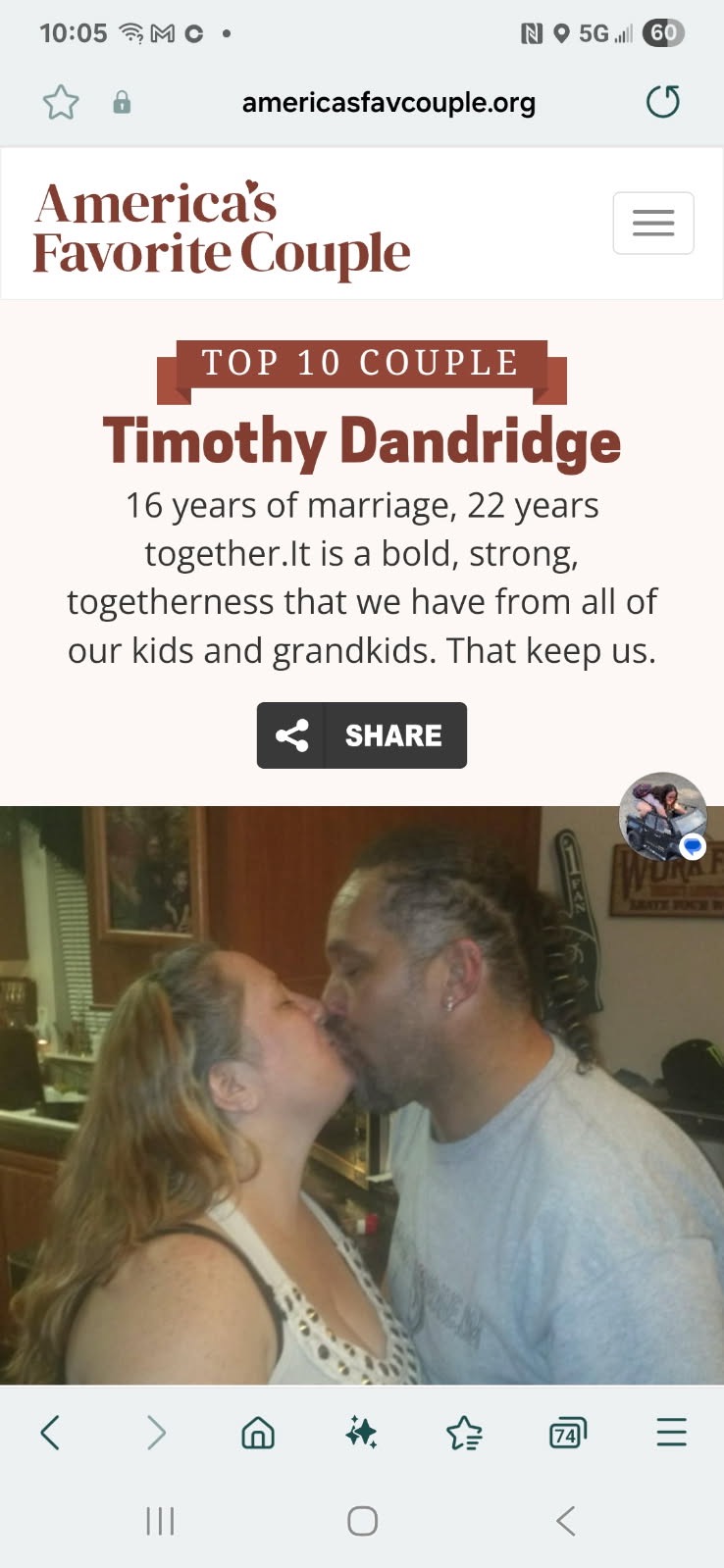Open the browser tools menu
Viewport: 724px width, 1568px height.
(x=671, y=1433)
